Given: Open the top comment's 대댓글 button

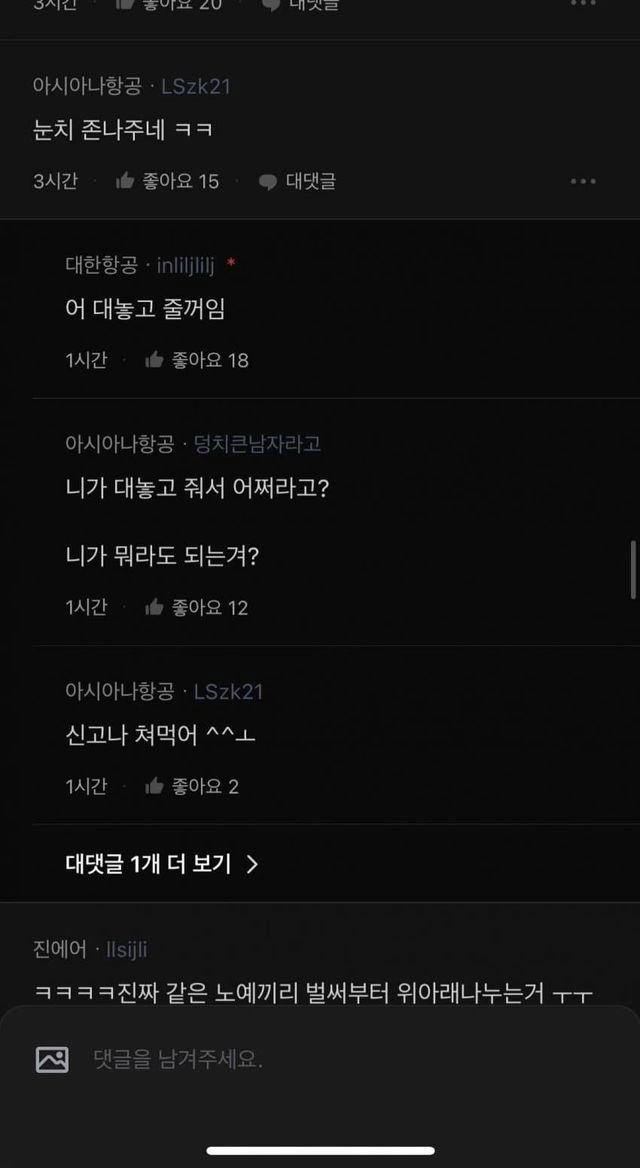Looking at the screenshot, I should pos(300,5).
